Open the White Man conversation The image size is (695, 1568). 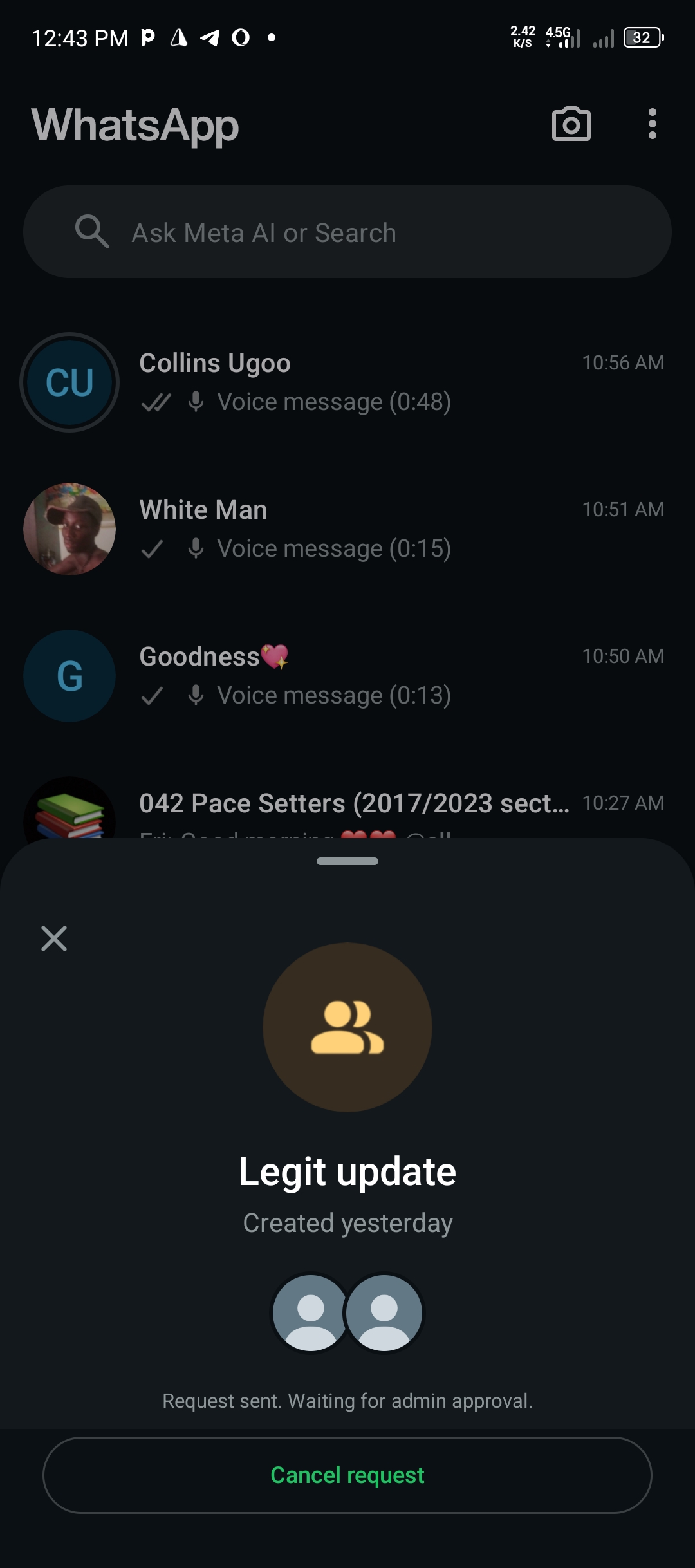coord(386,529)
